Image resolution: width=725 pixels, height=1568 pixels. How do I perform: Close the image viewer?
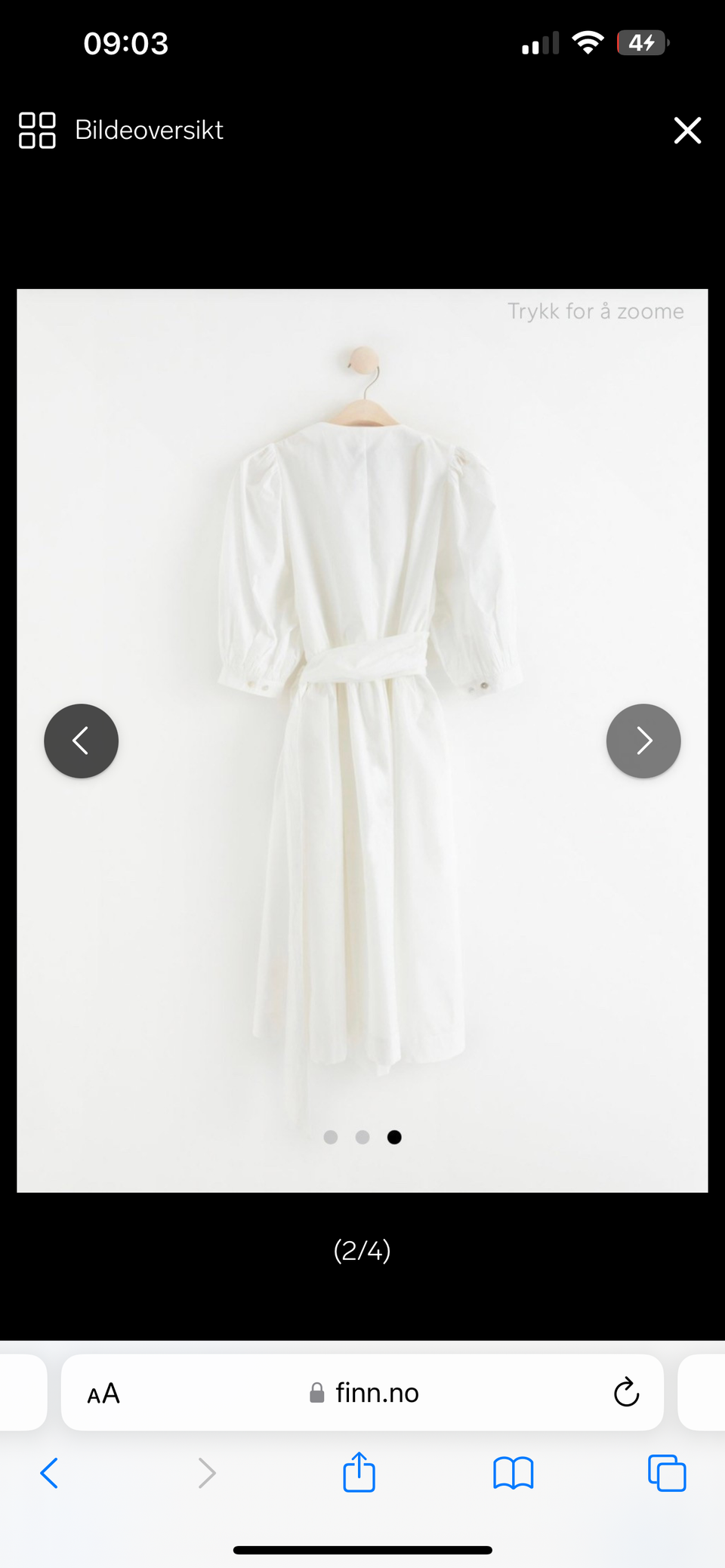(687, 130)
